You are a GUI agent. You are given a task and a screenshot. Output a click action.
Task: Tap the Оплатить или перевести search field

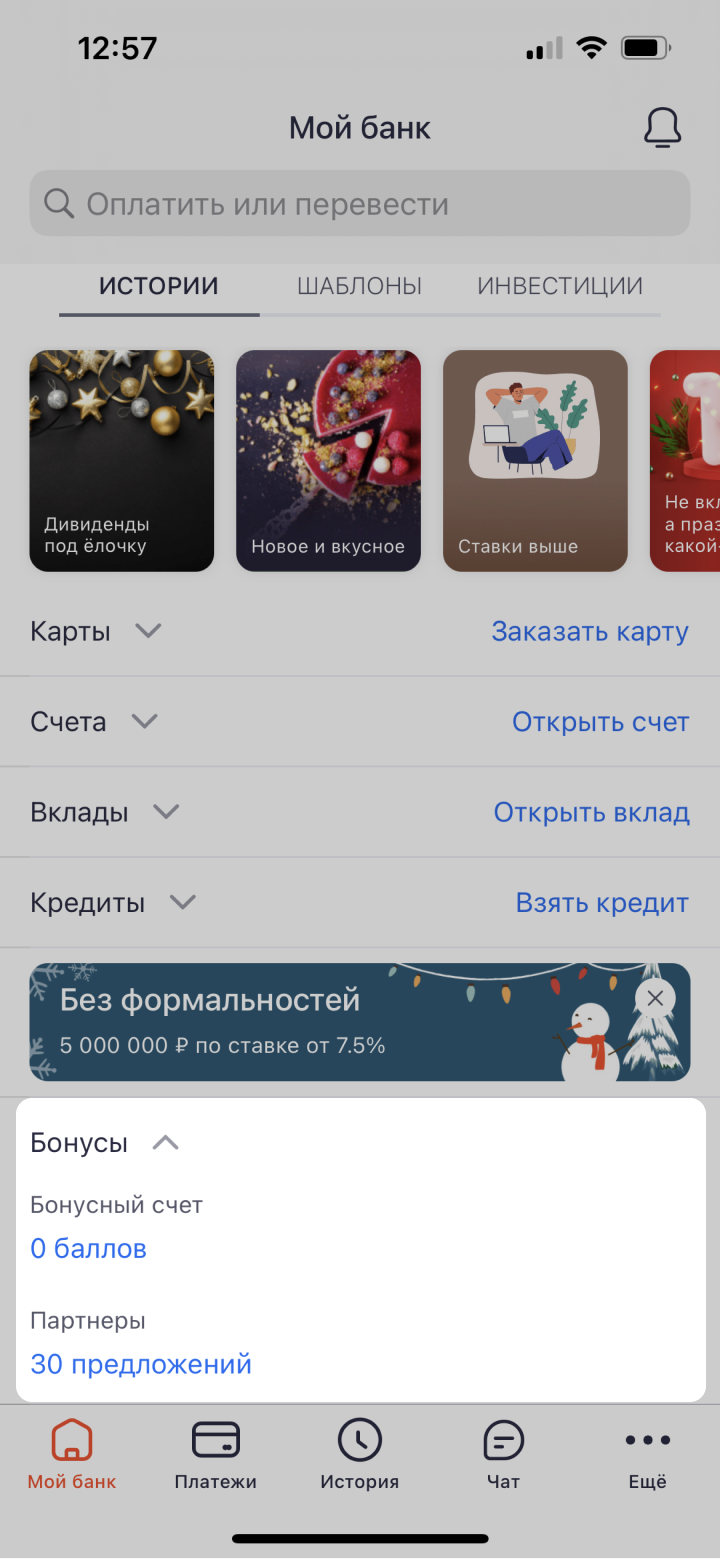(360, 204)
